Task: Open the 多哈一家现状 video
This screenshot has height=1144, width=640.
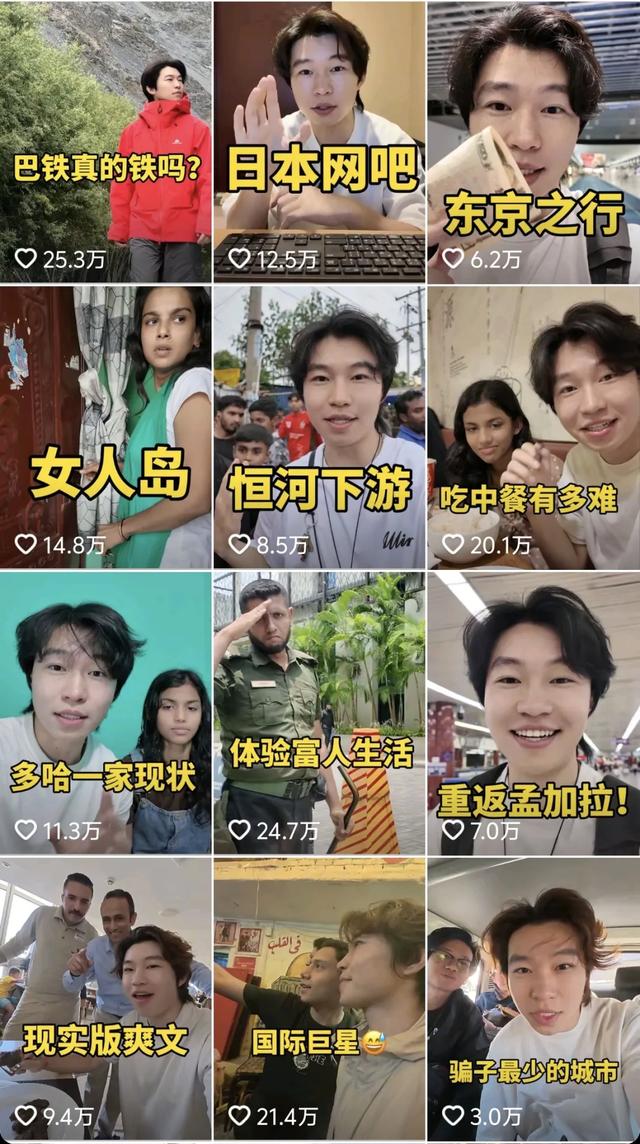Action: point(105,712)
